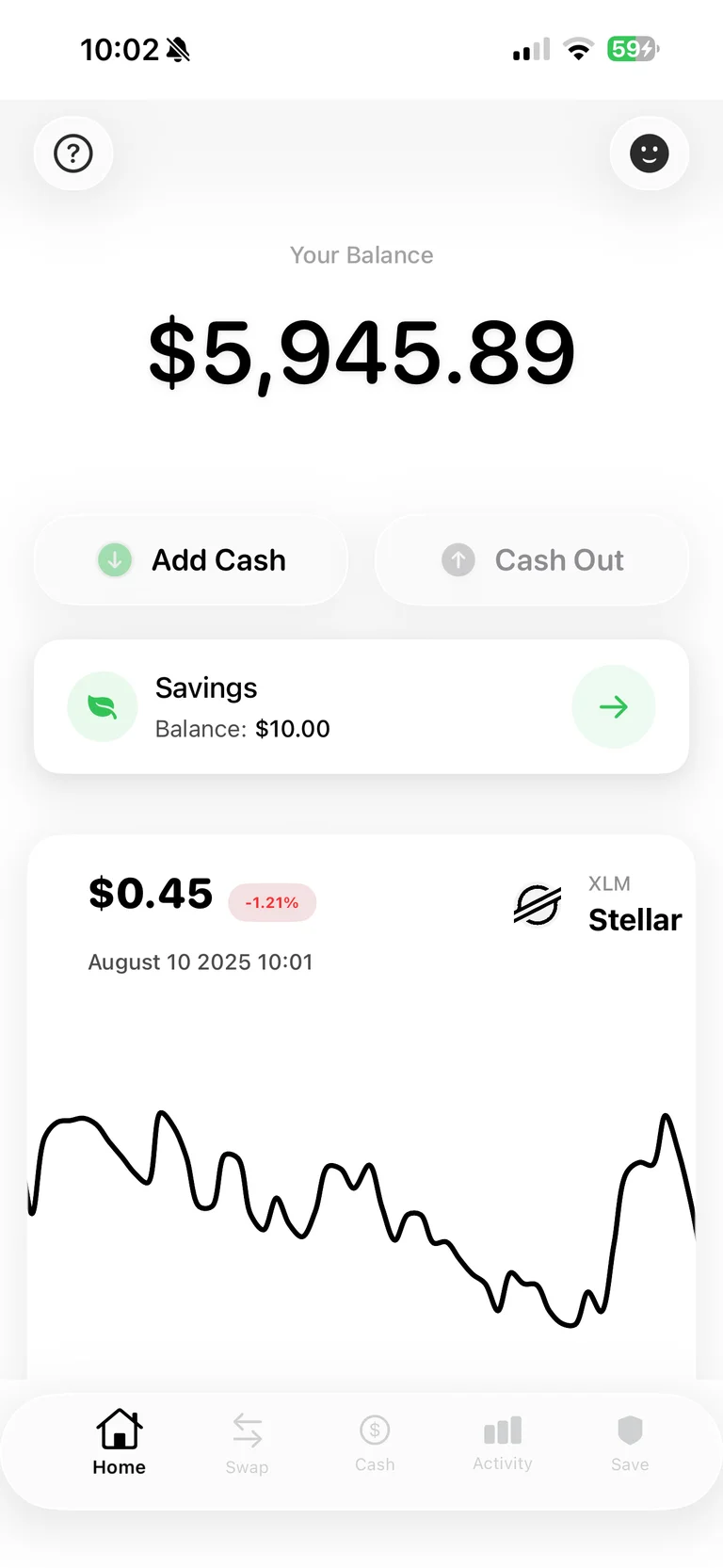
Task: Tap the Activity bar-chart icon
Action: (502, 1430)
